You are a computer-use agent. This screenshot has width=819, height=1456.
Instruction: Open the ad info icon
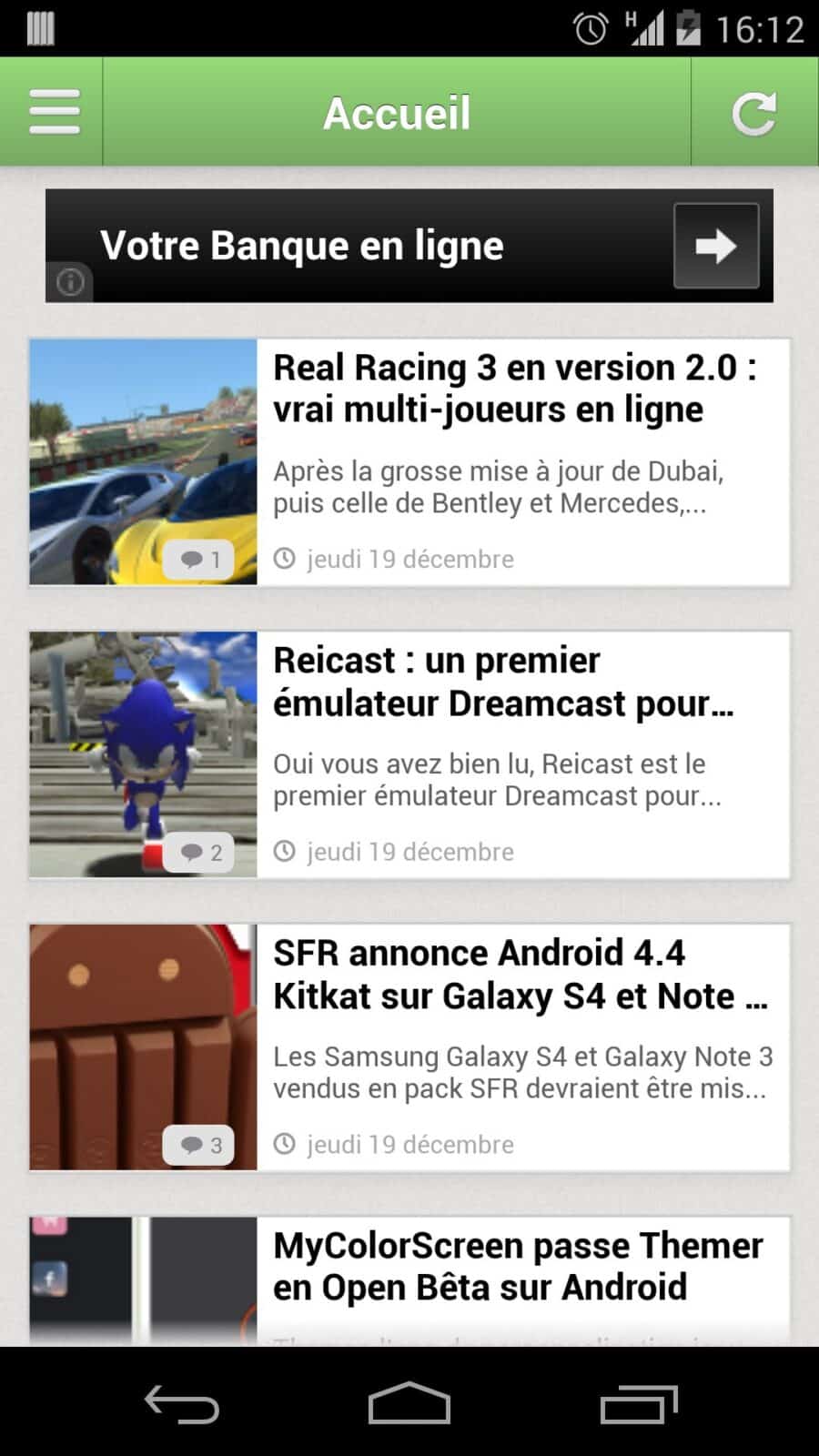tap(70, 282)
